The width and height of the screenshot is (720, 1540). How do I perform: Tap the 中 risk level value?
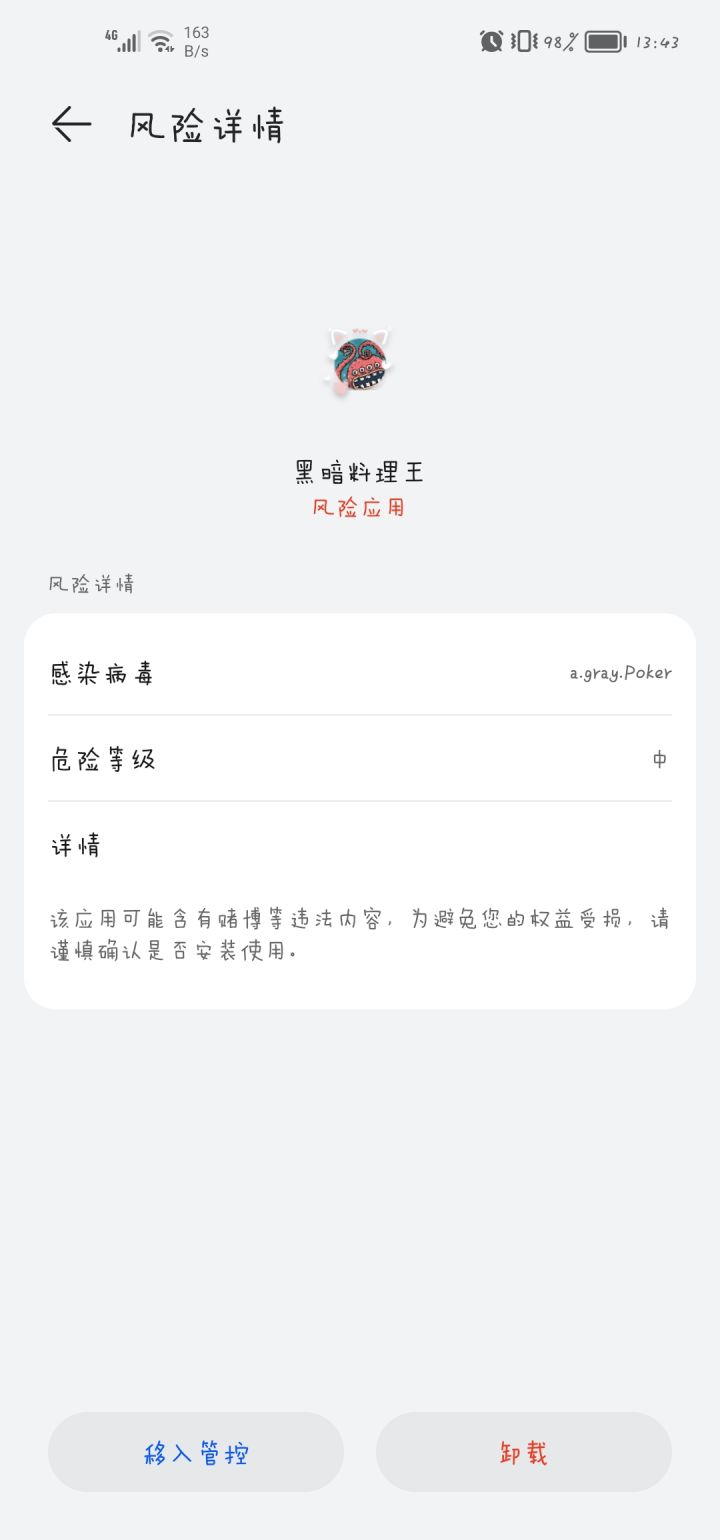659,760
